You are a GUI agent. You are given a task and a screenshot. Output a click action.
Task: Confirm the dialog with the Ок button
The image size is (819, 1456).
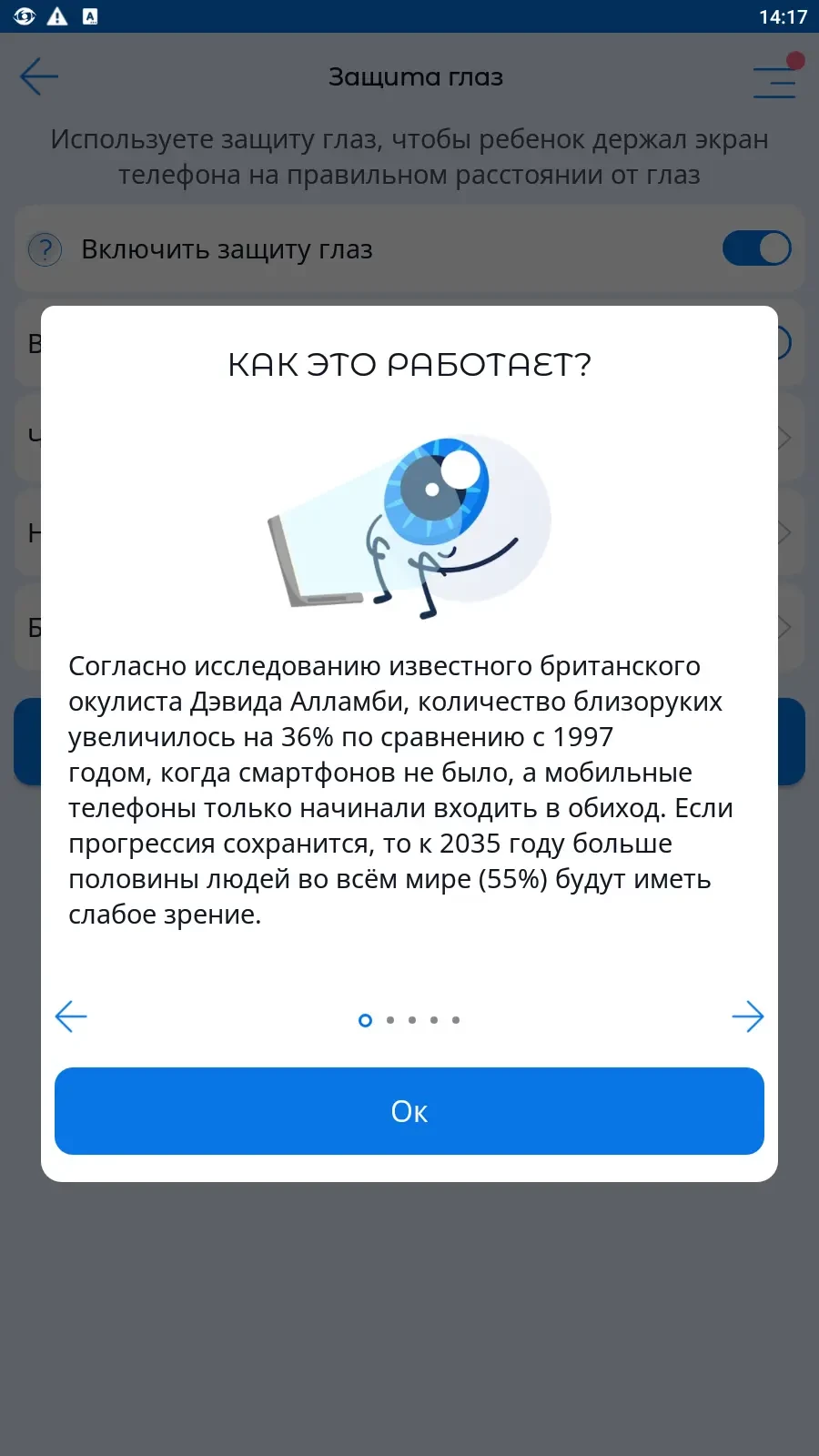409,1111
